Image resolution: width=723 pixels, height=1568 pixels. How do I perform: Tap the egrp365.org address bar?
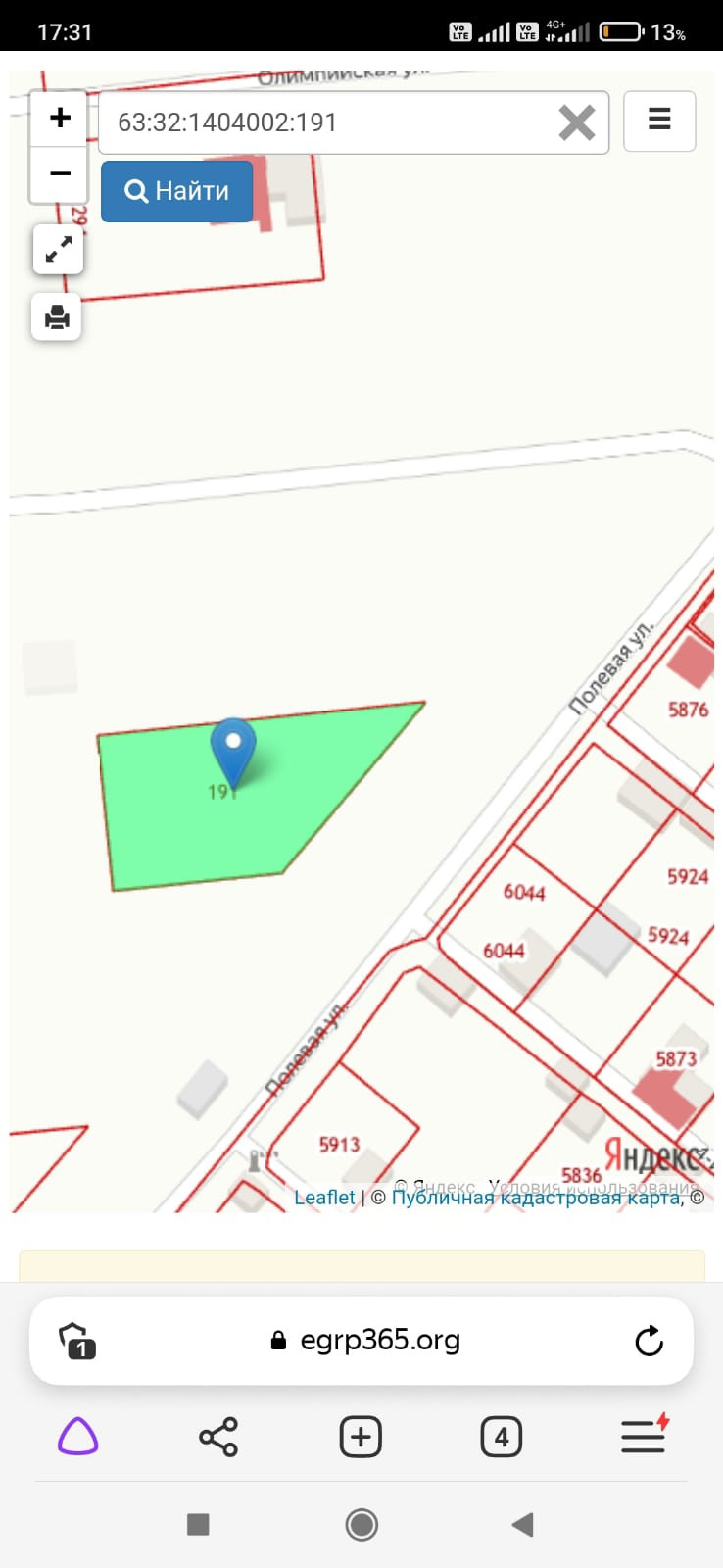(380, 1340)
